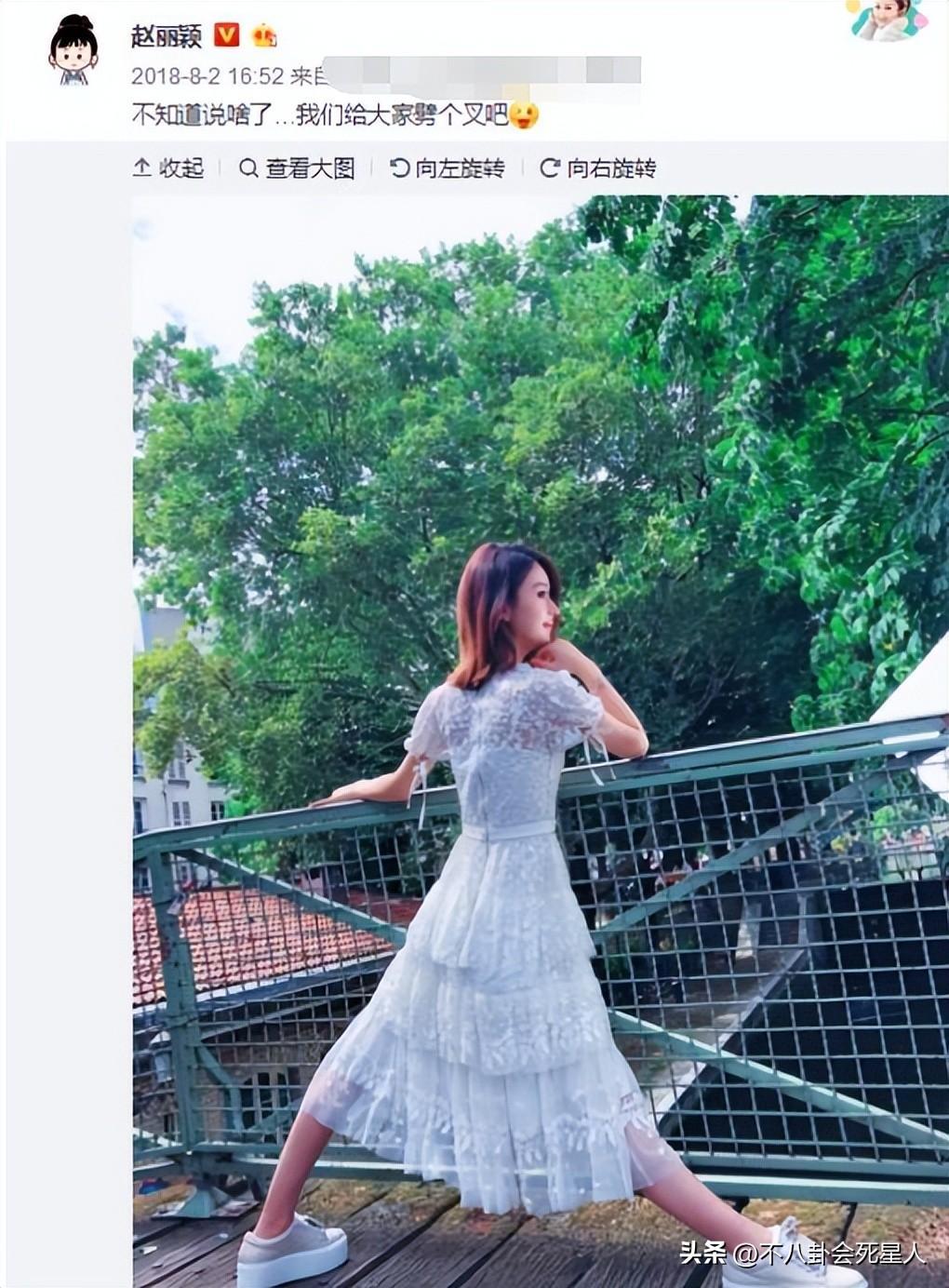Tap the username 赵丽颖
Viewport: 949px width, 1288px height.
(x=167, y=35)
